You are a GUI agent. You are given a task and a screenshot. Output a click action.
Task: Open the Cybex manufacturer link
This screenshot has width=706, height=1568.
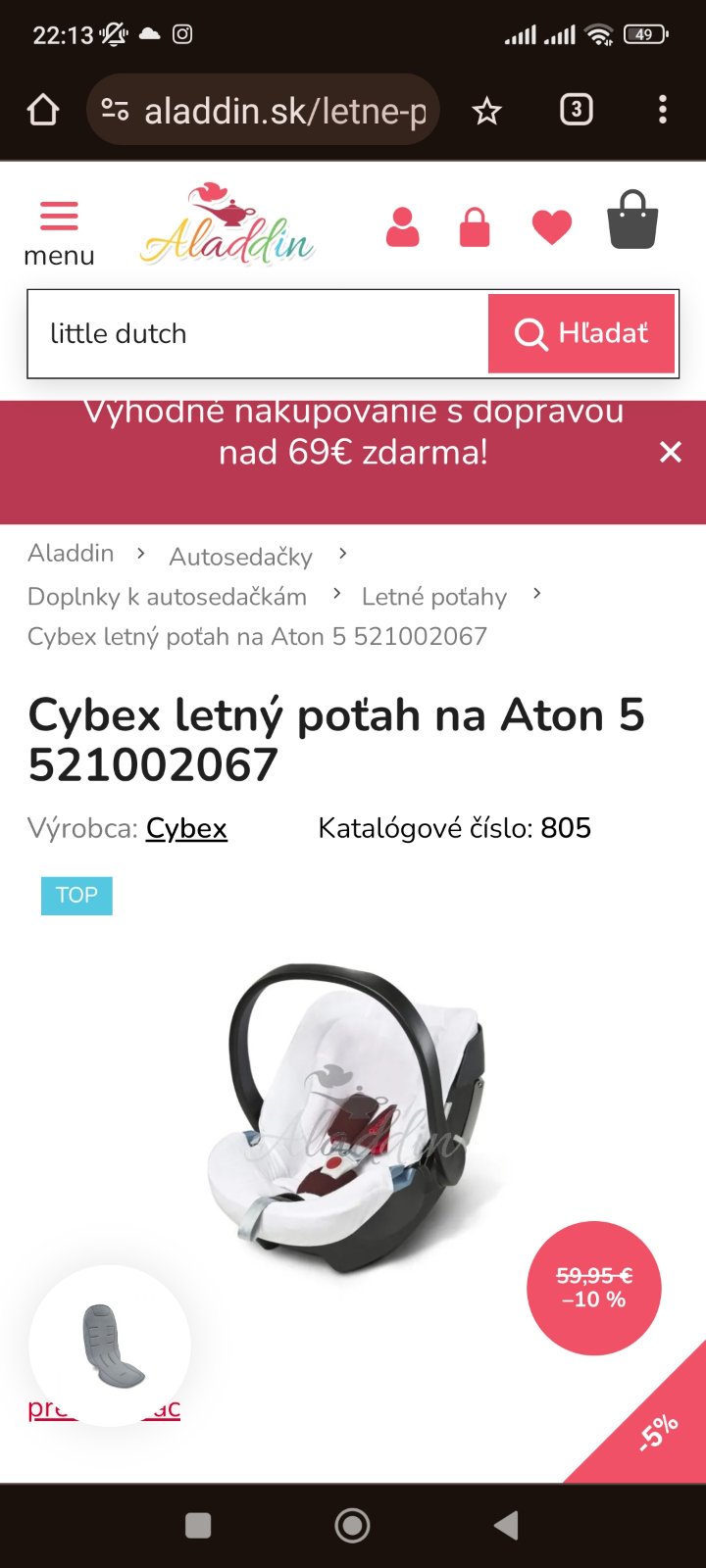[186, 829]
